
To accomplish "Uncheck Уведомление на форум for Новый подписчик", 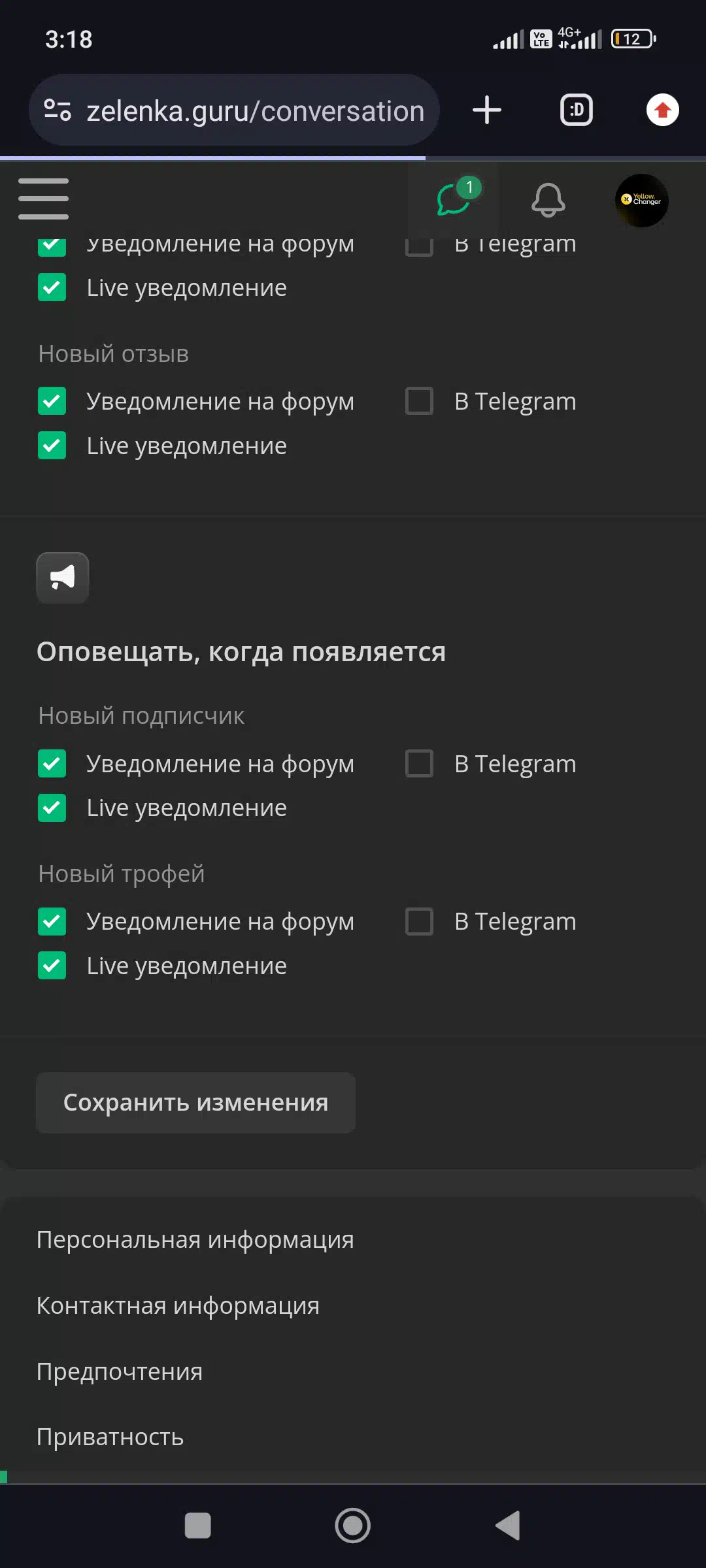I will [52, 764].
